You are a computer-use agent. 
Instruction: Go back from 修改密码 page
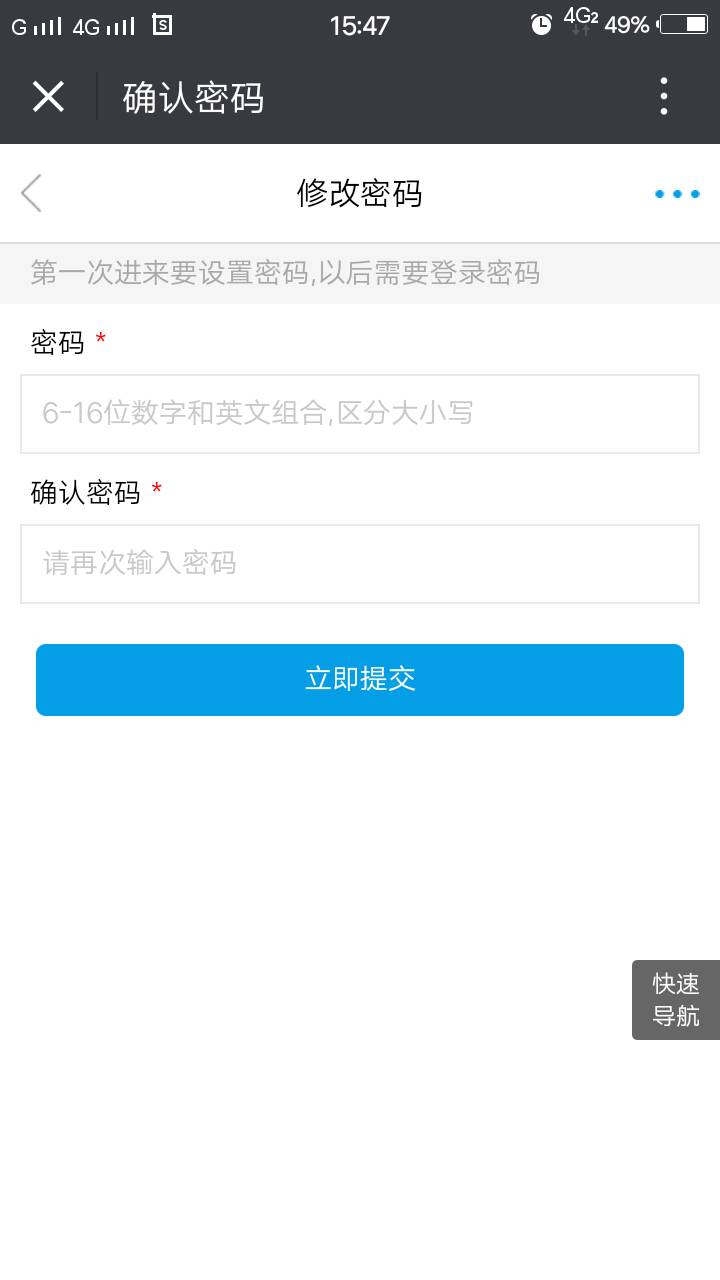(32, 193)
